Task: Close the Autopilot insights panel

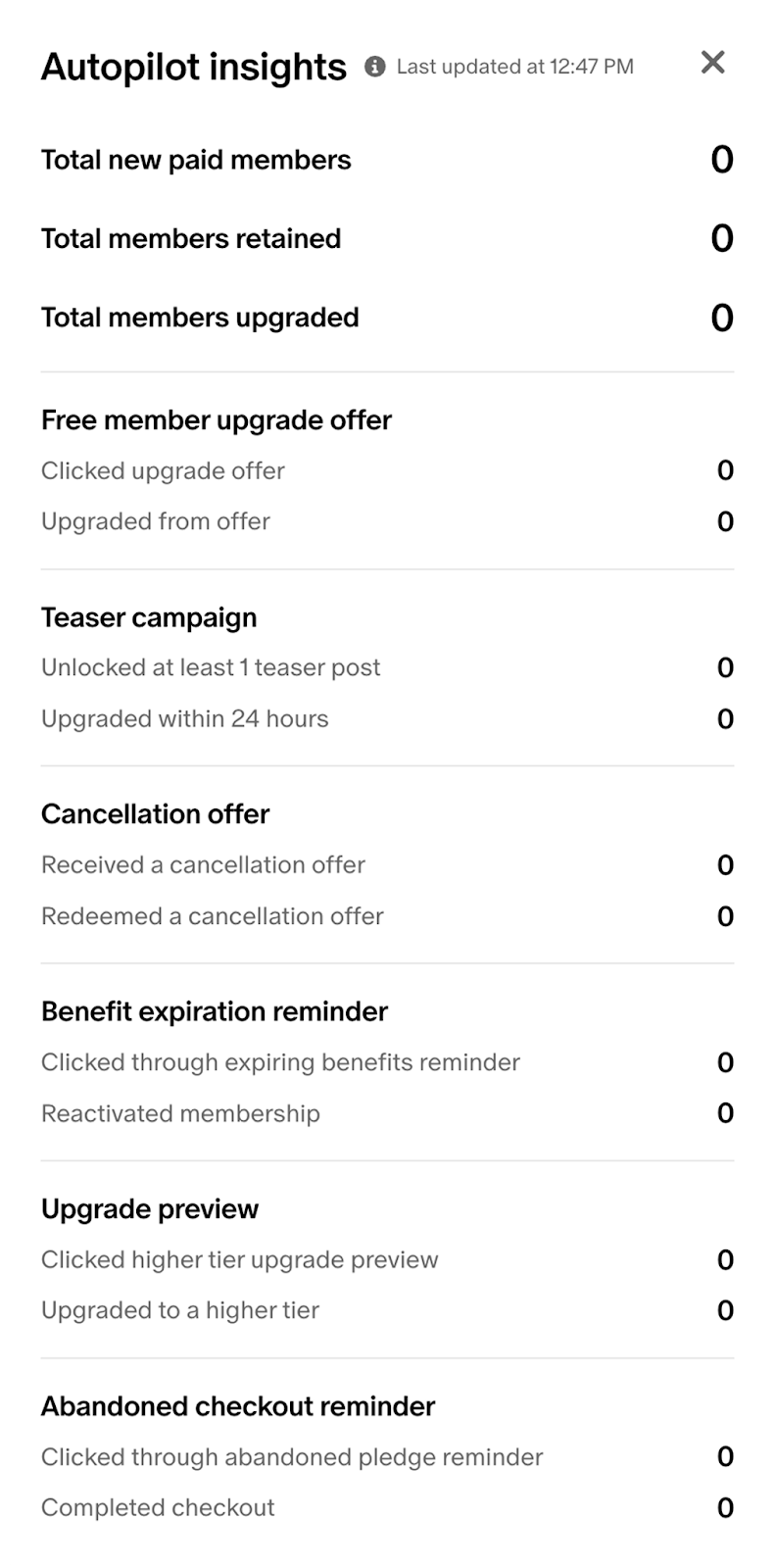Action: 712,63
